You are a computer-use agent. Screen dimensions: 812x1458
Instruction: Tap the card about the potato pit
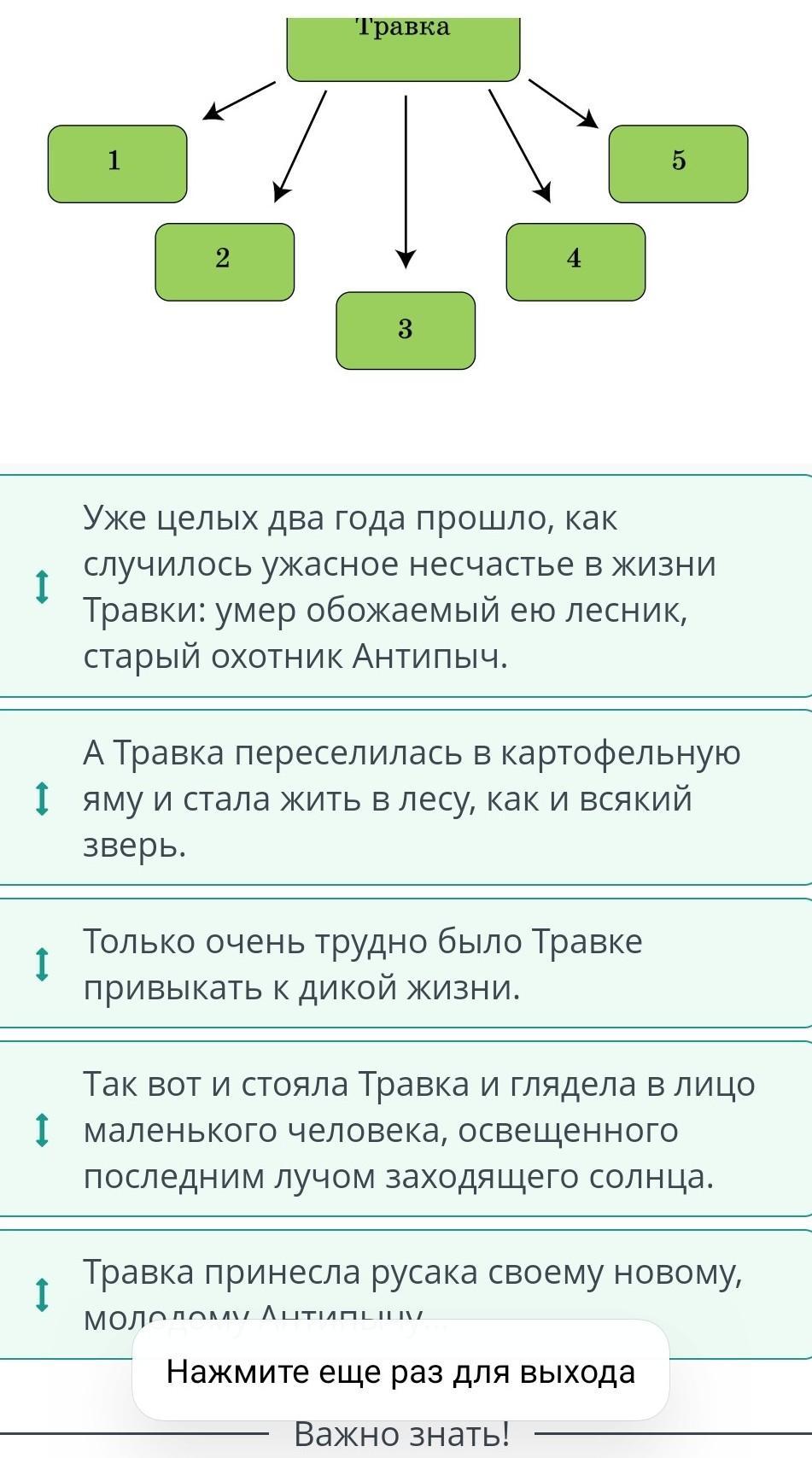coord(406,798)
